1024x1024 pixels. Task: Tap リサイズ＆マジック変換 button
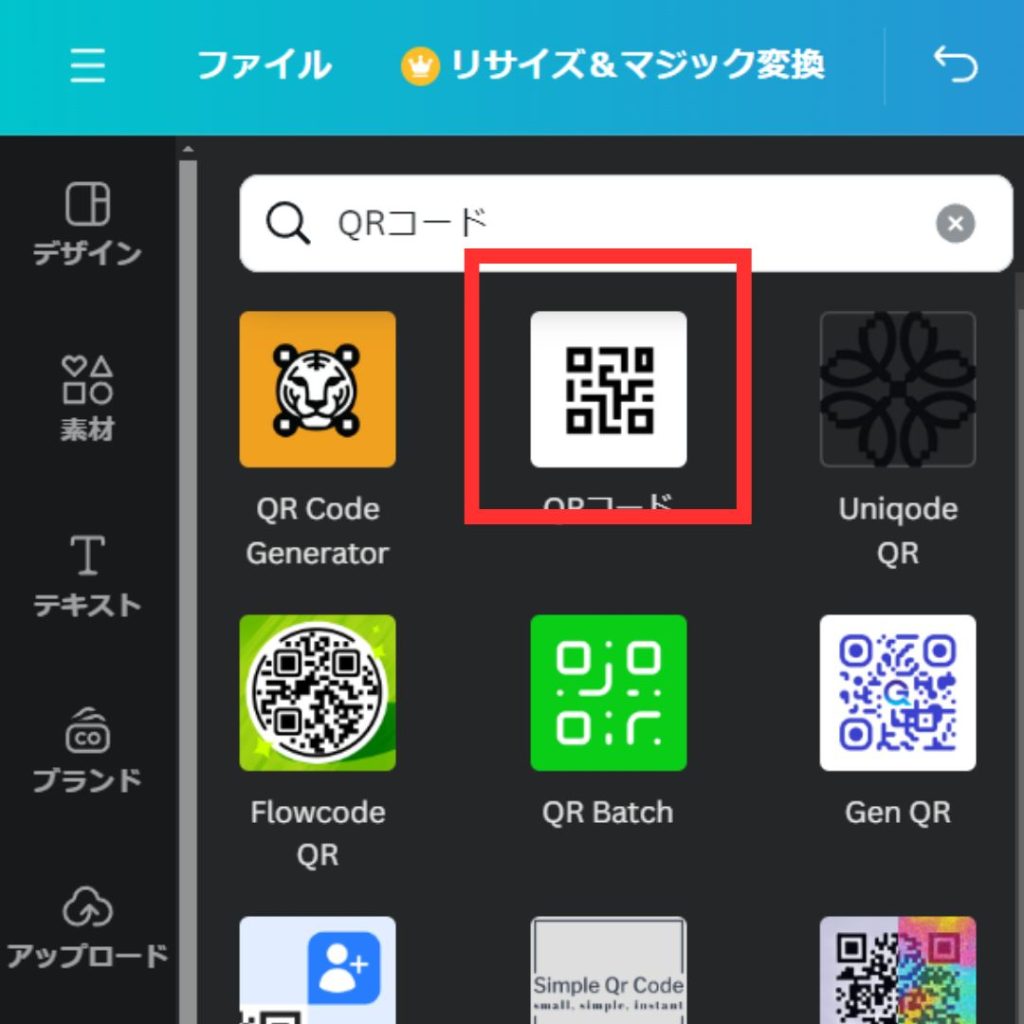(613, 66)
